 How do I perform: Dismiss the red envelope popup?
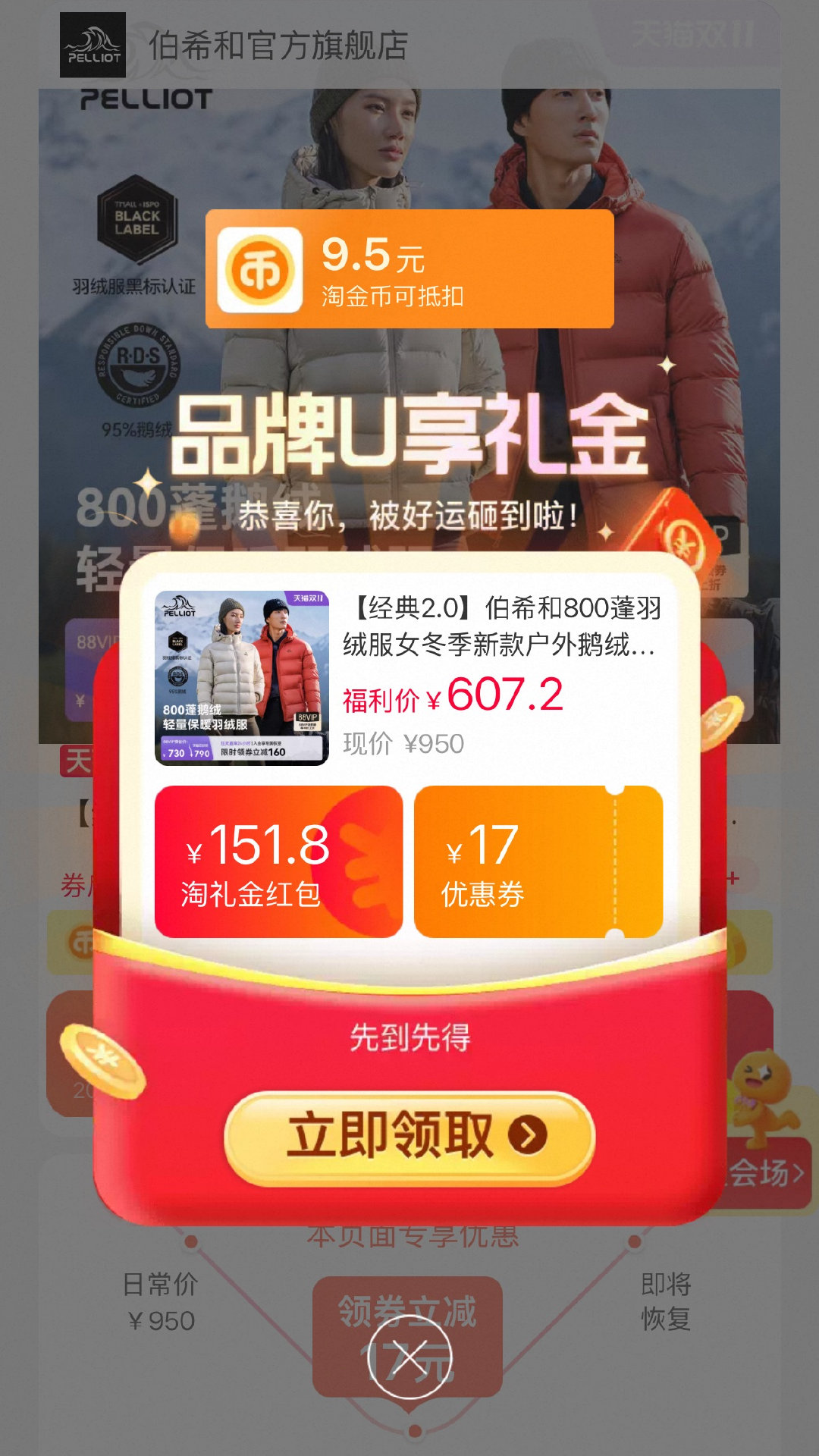point(409,1357)
